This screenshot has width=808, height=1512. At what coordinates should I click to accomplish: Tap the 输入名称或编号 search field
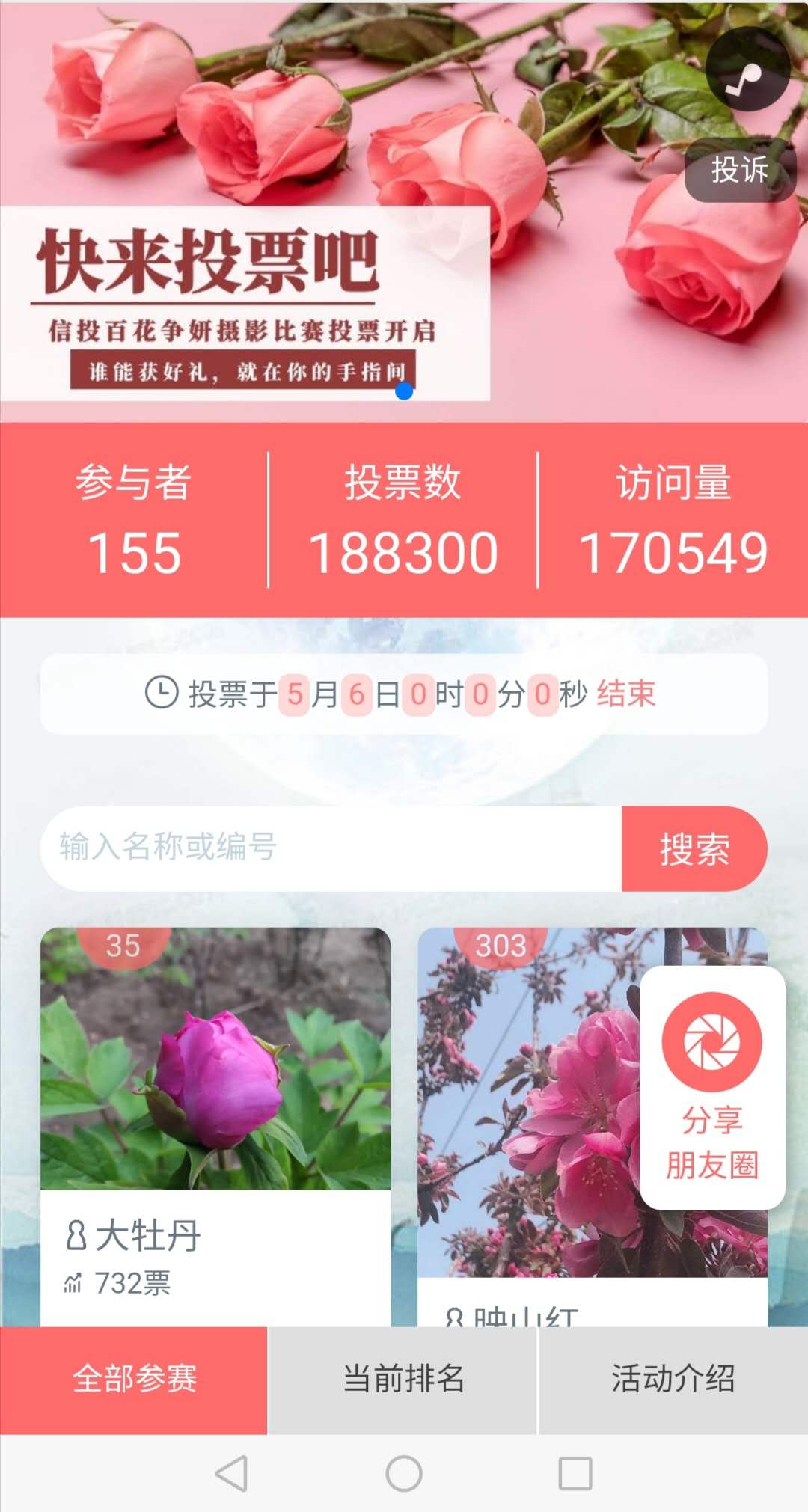click(331, 848)
